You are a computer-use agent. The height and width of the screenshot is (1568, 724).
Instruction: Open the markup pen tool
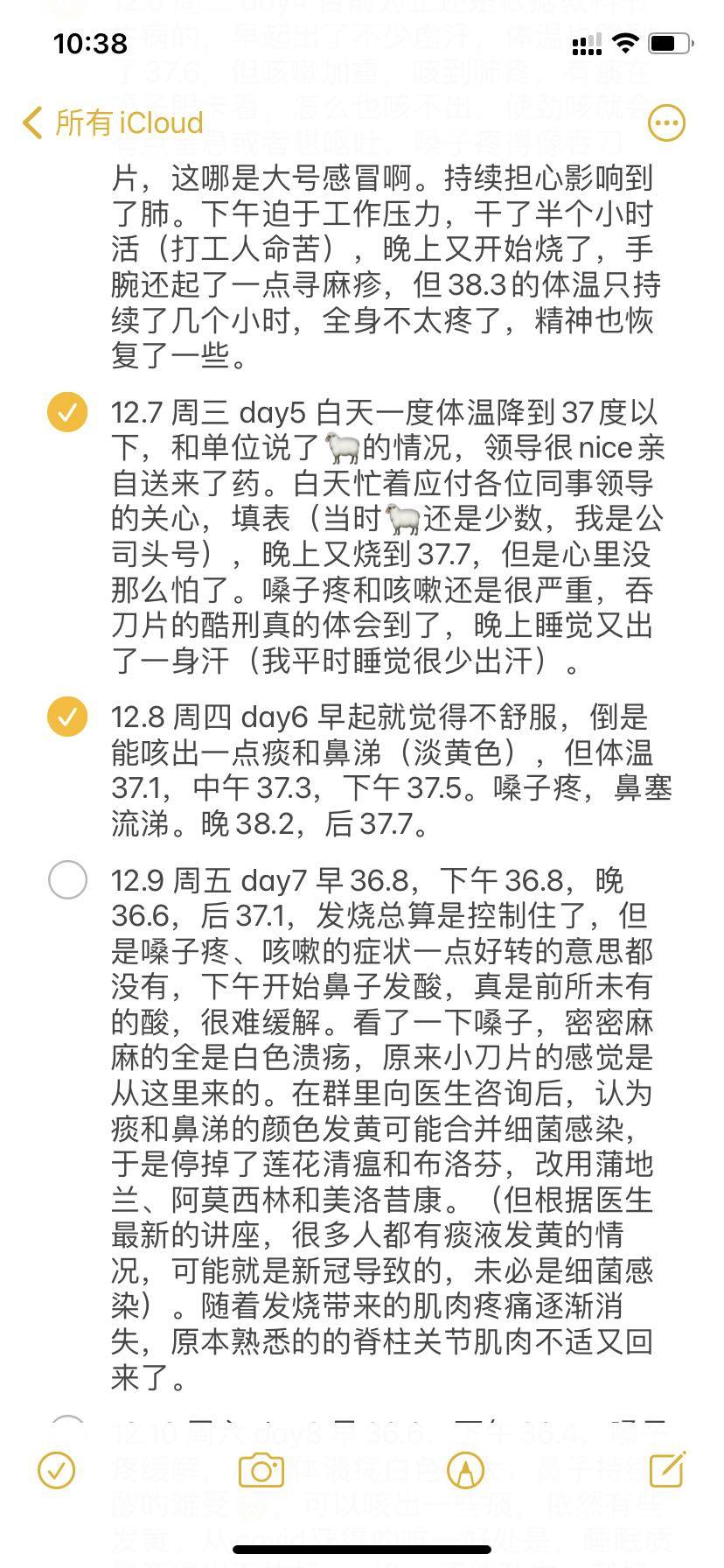[465, 1470]
